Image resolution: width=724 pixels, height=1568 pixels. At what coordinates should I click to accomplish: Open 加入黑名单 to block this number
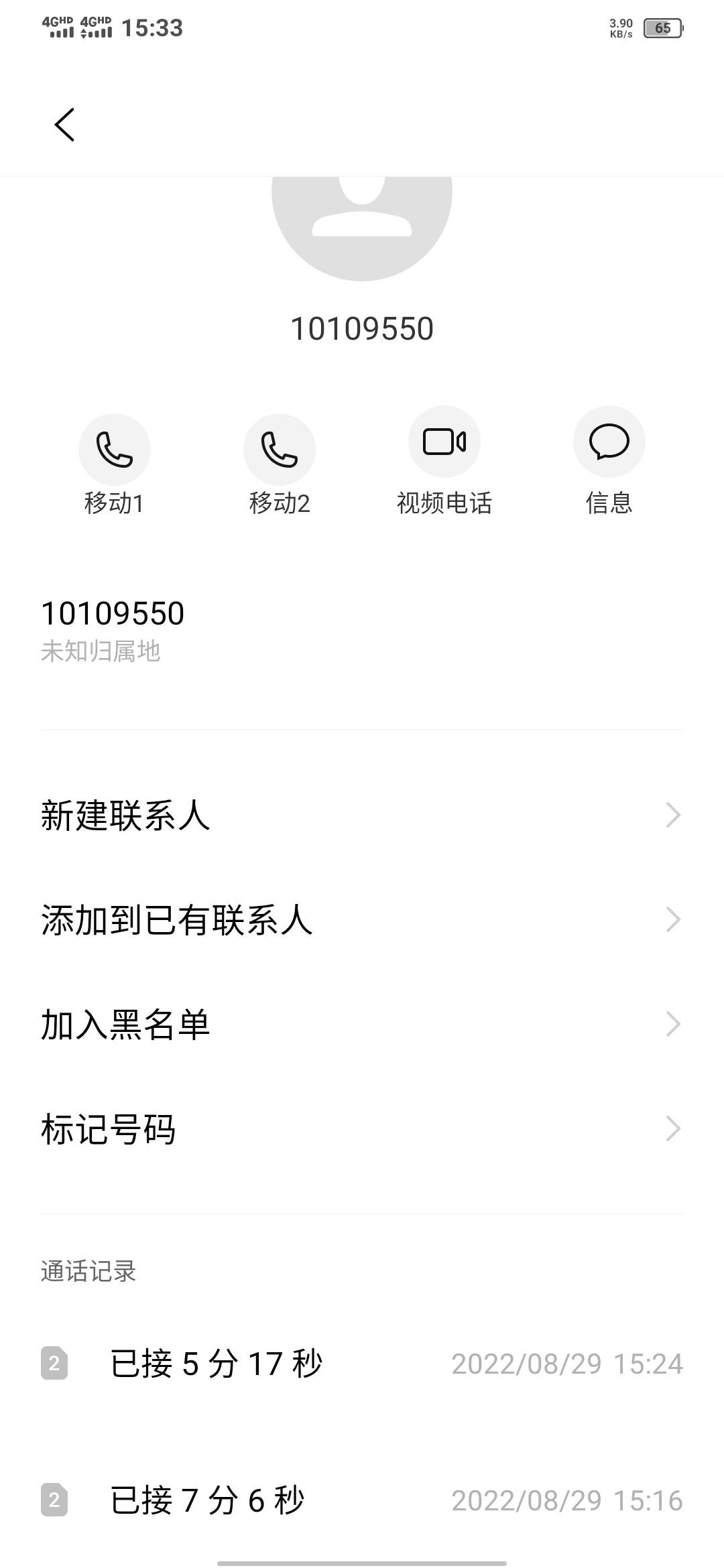pyautogui.click(x=362, y=1025)
